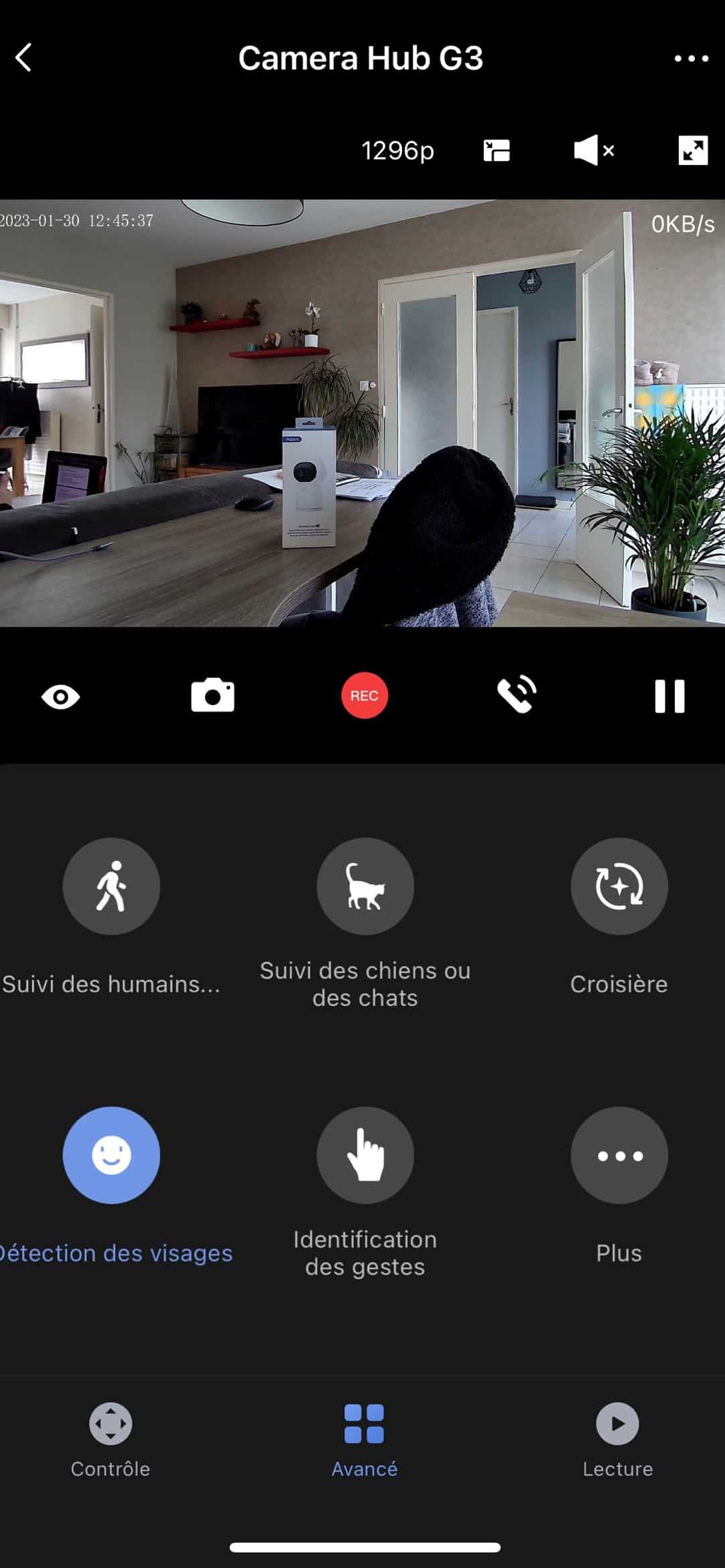Enable Suivi des chiens ou des chats

(x=365, y=886)
